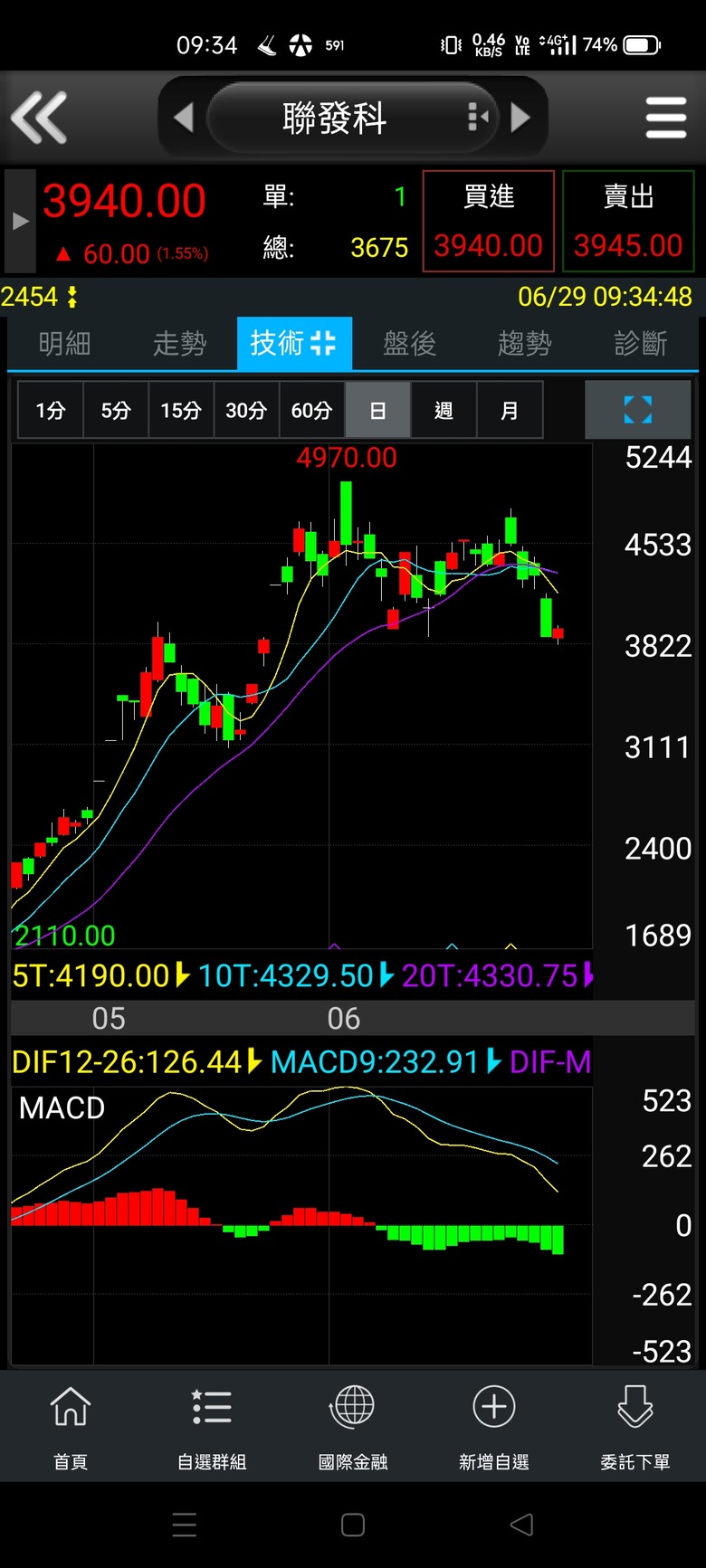
Task: Switch to the next stock
Action: (520, 118)
